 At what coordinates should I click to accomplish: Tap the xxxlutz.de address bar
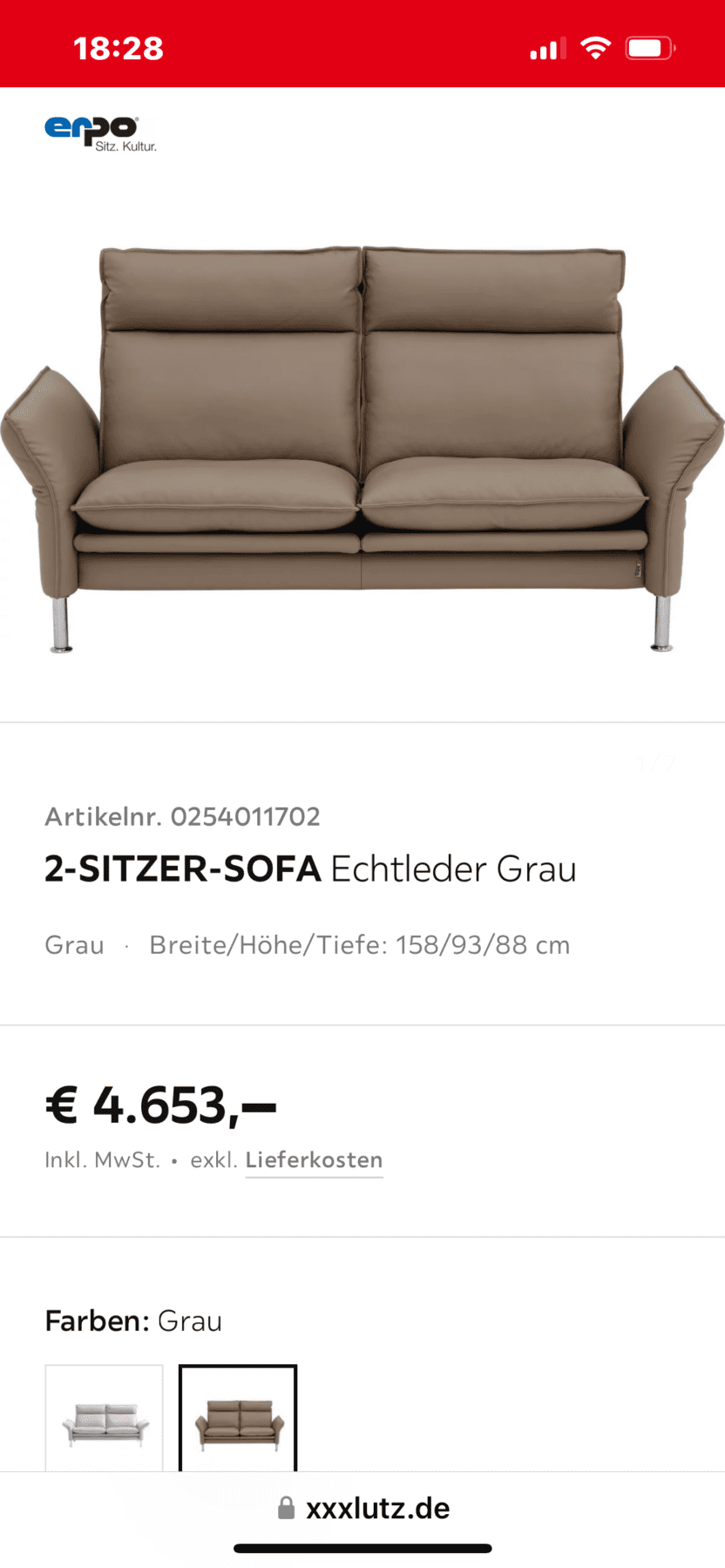[x=362, y=1509]
